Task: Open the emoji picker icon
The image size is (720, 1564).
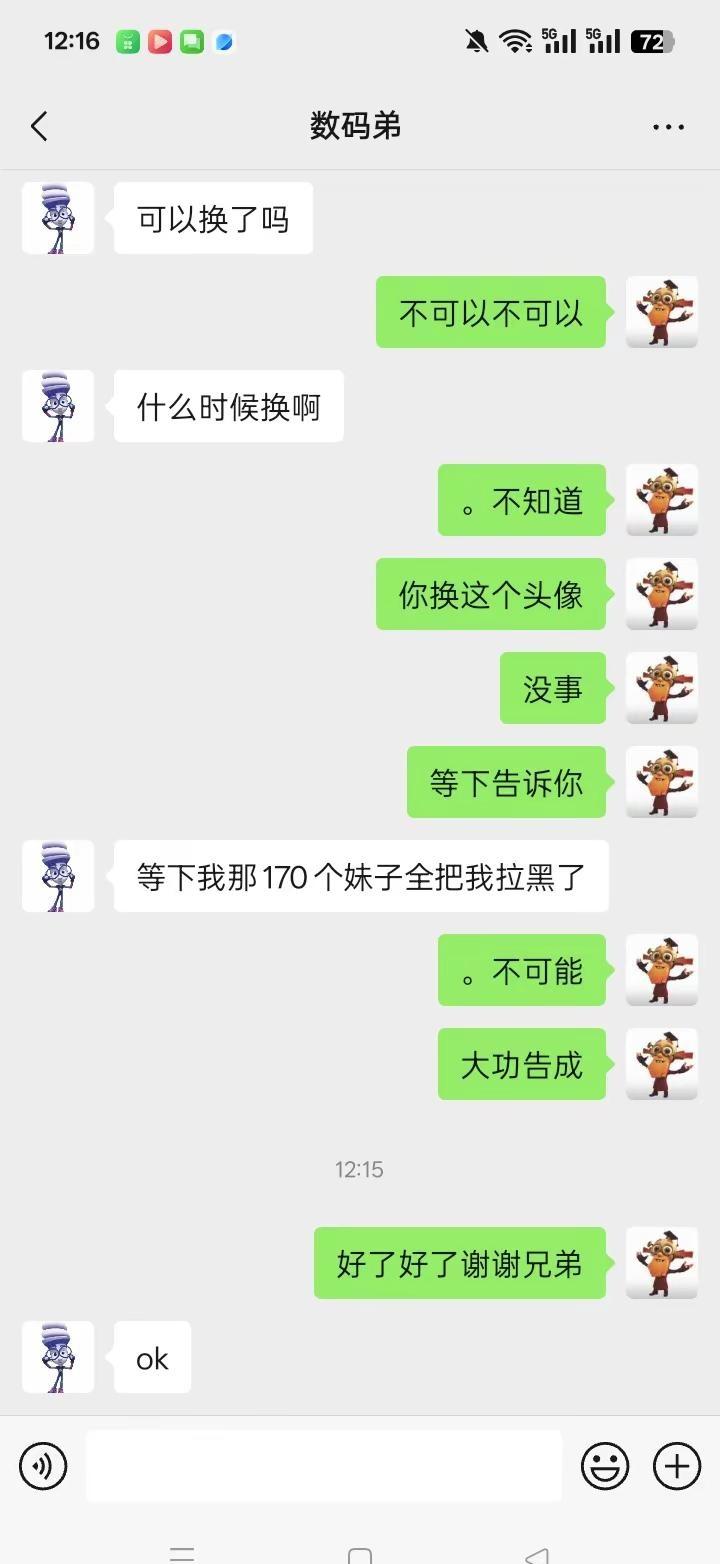Action: (604, 1465)
